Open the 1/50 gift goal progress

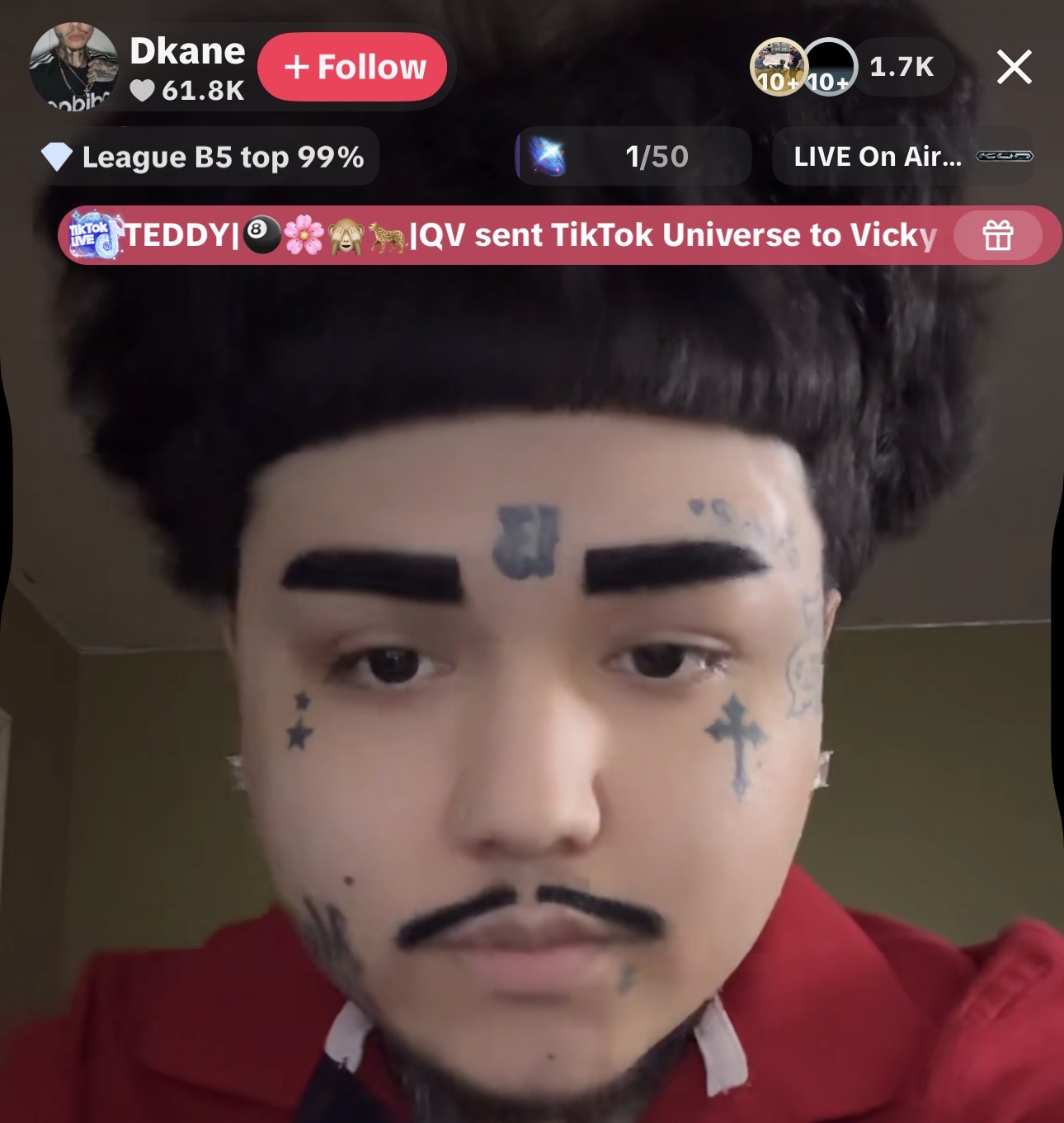[x=633, y=157]
